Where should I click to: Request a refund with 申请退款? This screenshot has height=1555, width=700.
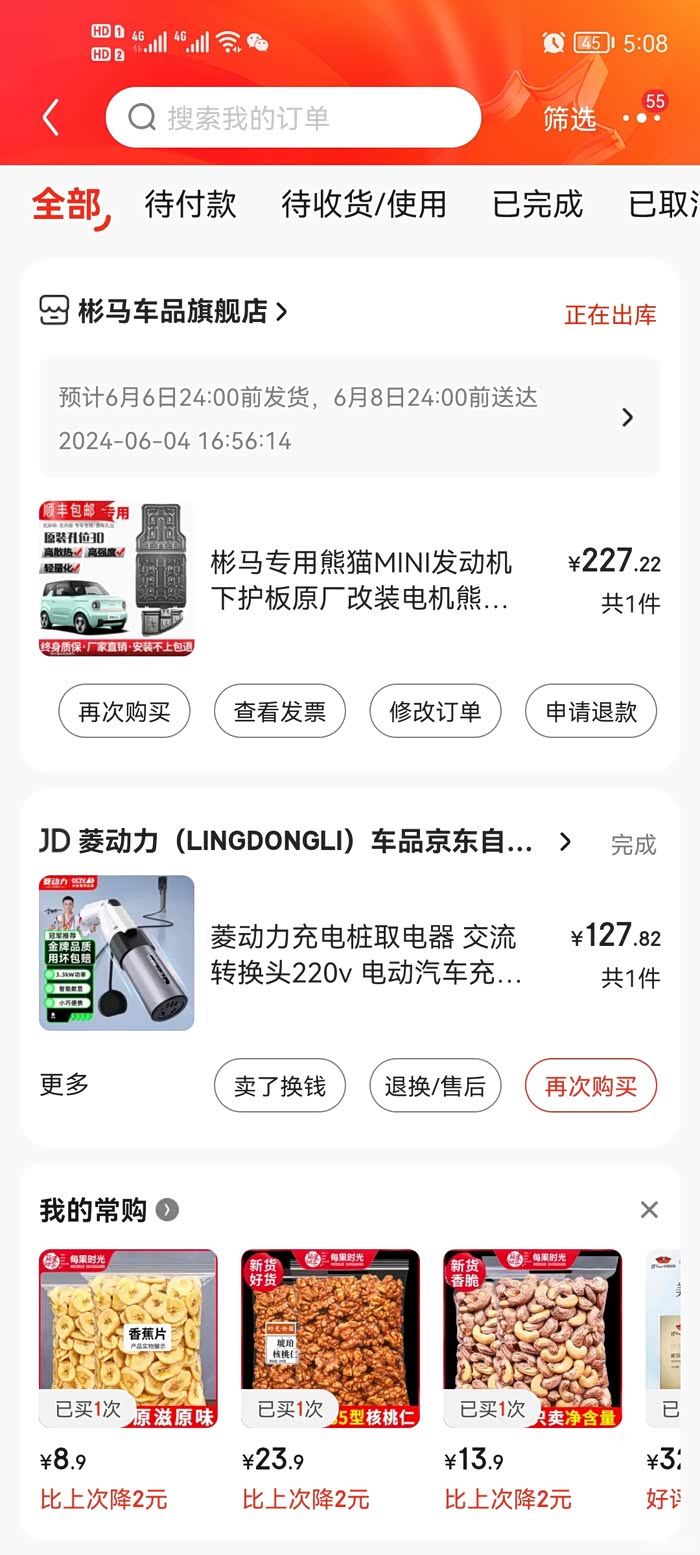591,711
